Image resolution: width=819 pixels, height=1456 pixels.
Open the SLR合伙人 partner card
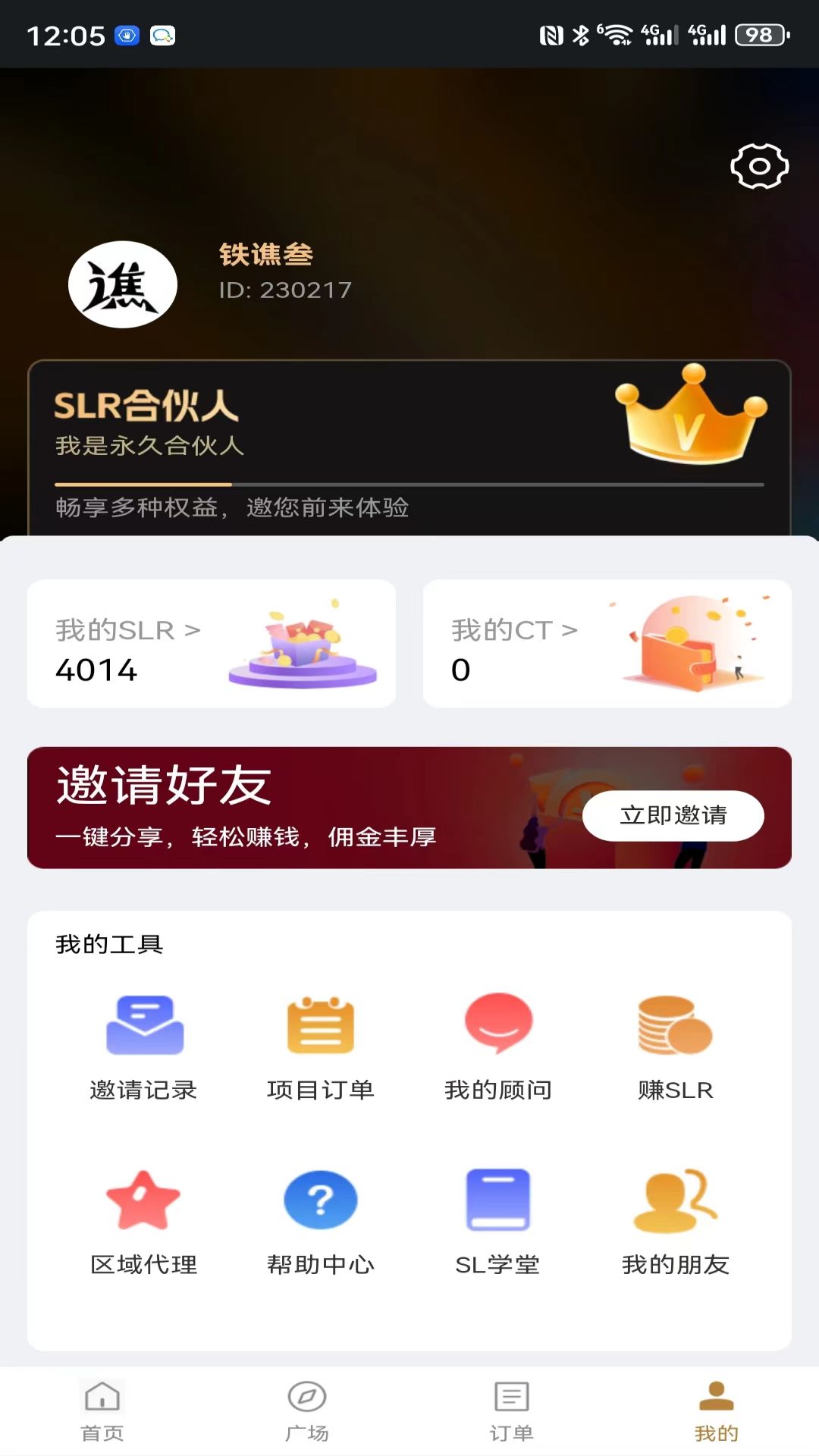coord(409,447)
